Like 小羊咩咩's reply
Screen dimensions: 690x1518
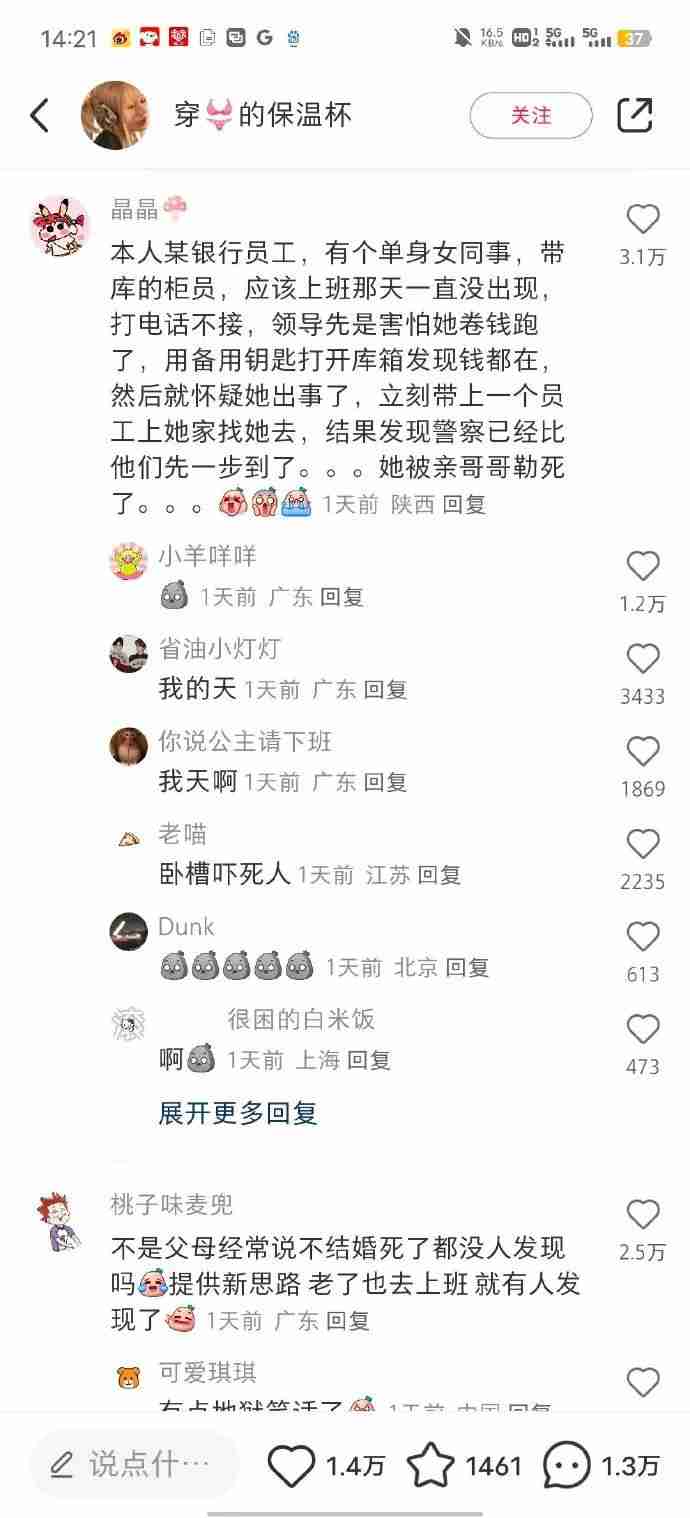[643, 567]
